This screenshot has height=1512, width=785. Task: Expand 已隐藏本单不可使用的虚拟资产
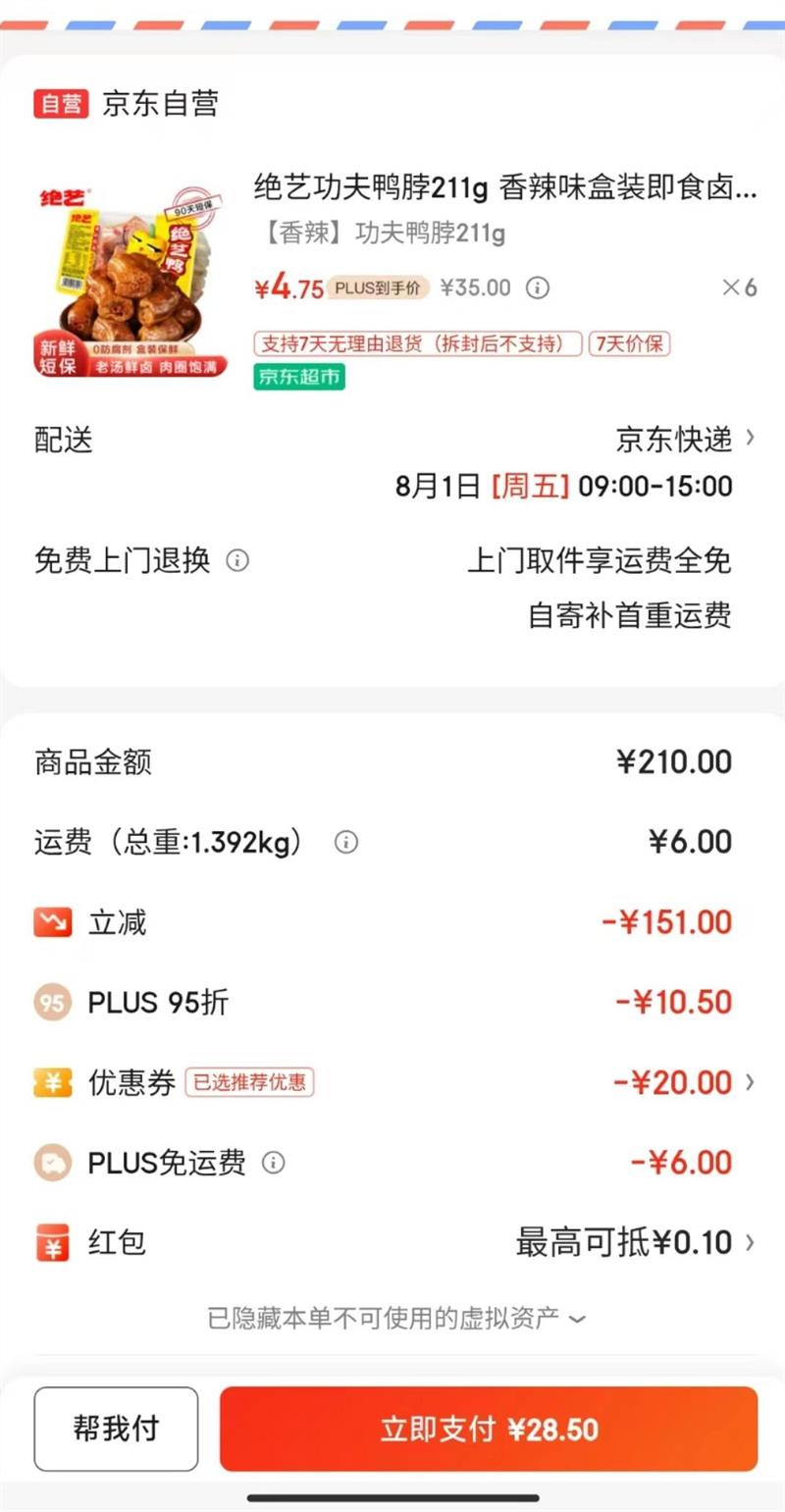[x=396, y=1318]
